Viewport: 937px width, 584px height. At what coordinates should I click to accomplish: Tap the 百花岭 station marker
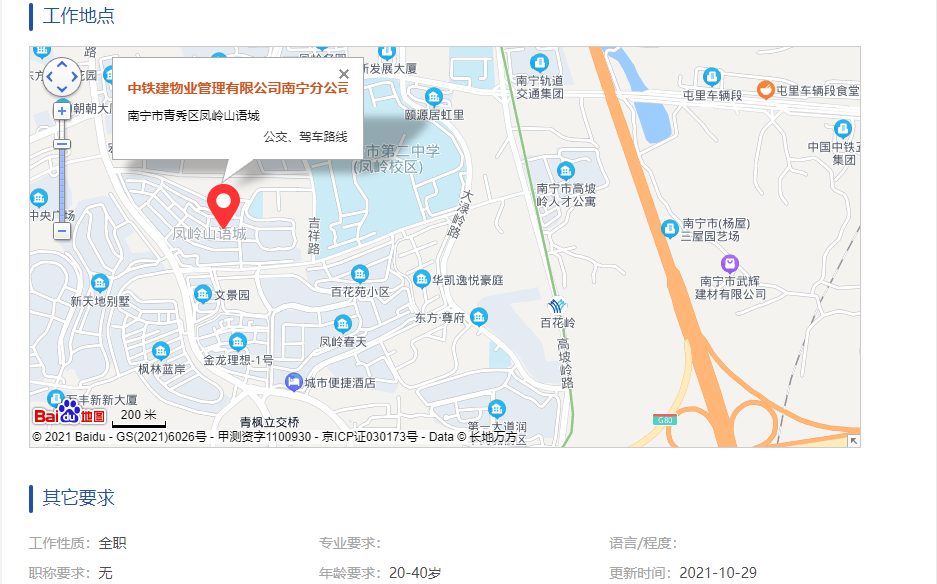pos(557,305)
